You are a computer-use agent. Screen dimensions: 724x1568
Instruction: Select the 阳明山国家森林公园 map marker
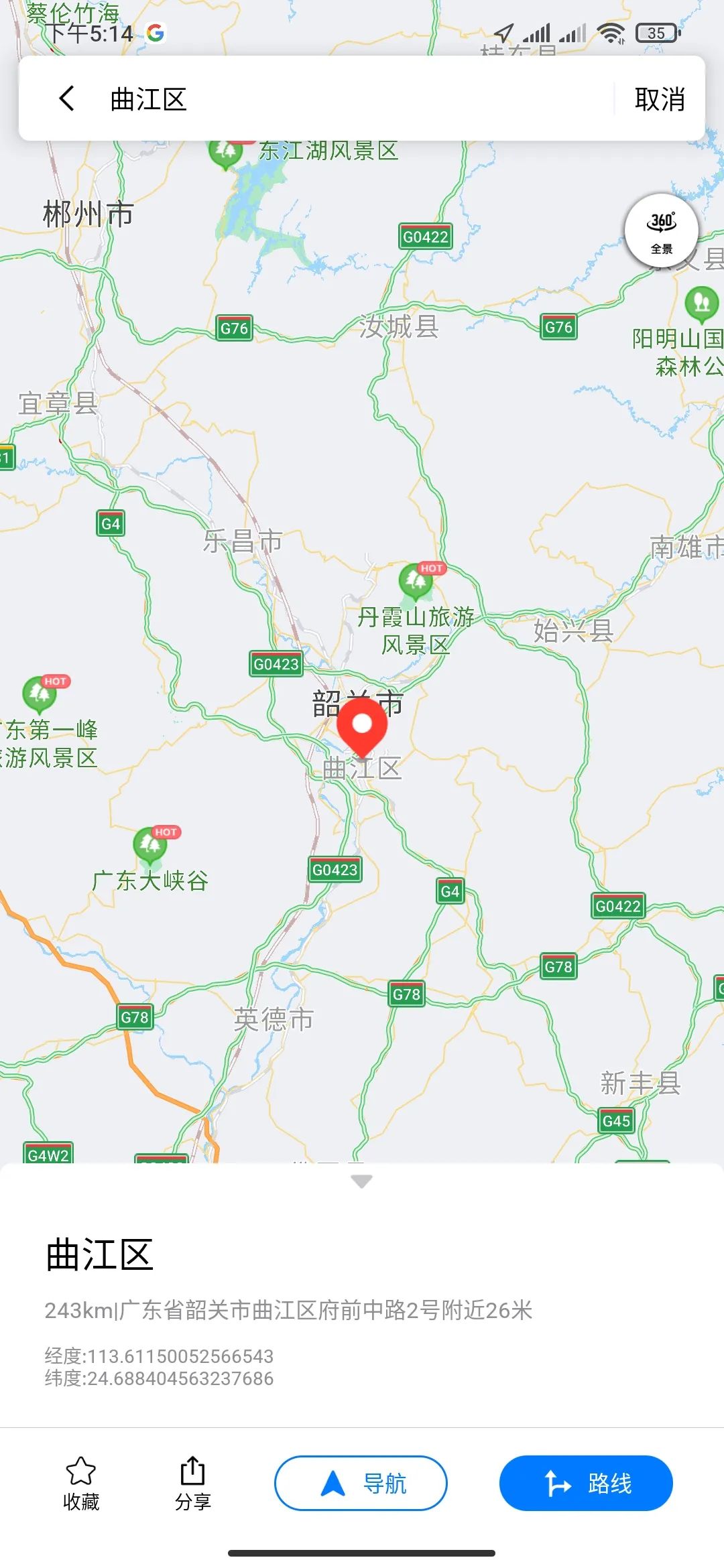(x=701, y=303)
